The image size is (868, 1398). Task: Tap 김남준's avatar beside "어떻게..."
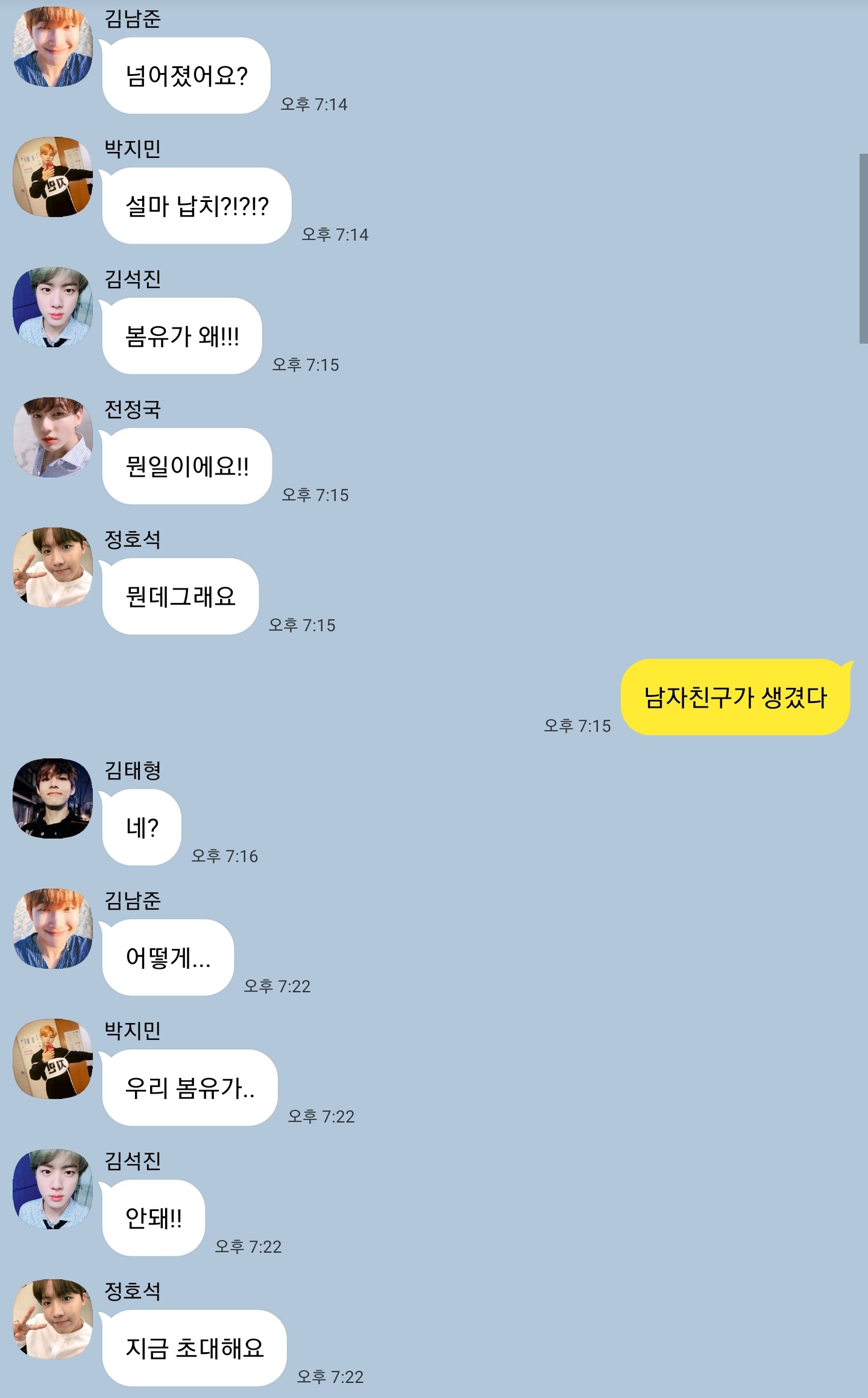point(53,928)
